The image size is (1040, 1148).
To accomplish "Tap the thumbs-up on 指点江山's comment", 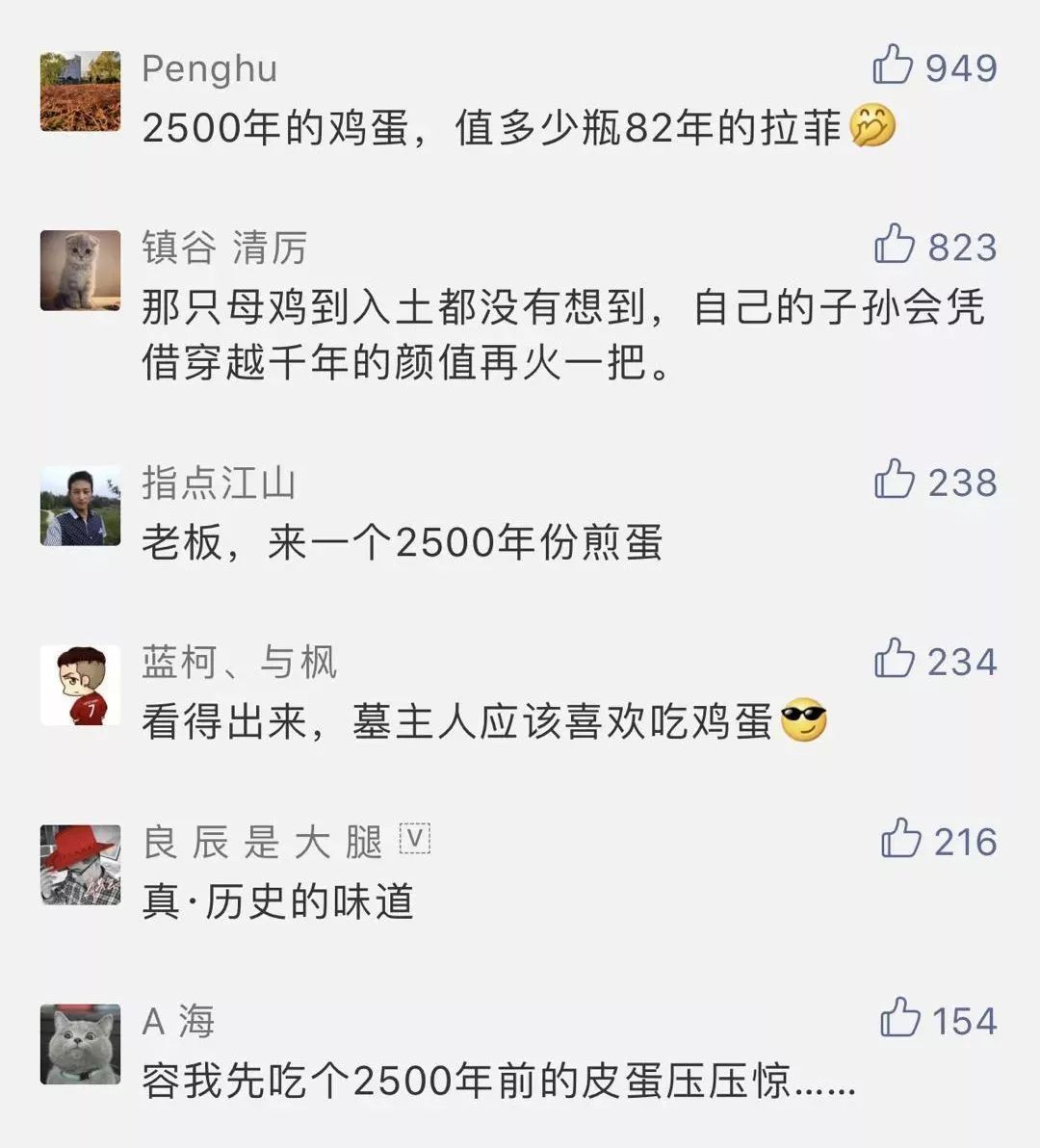I will click(894, 480).
